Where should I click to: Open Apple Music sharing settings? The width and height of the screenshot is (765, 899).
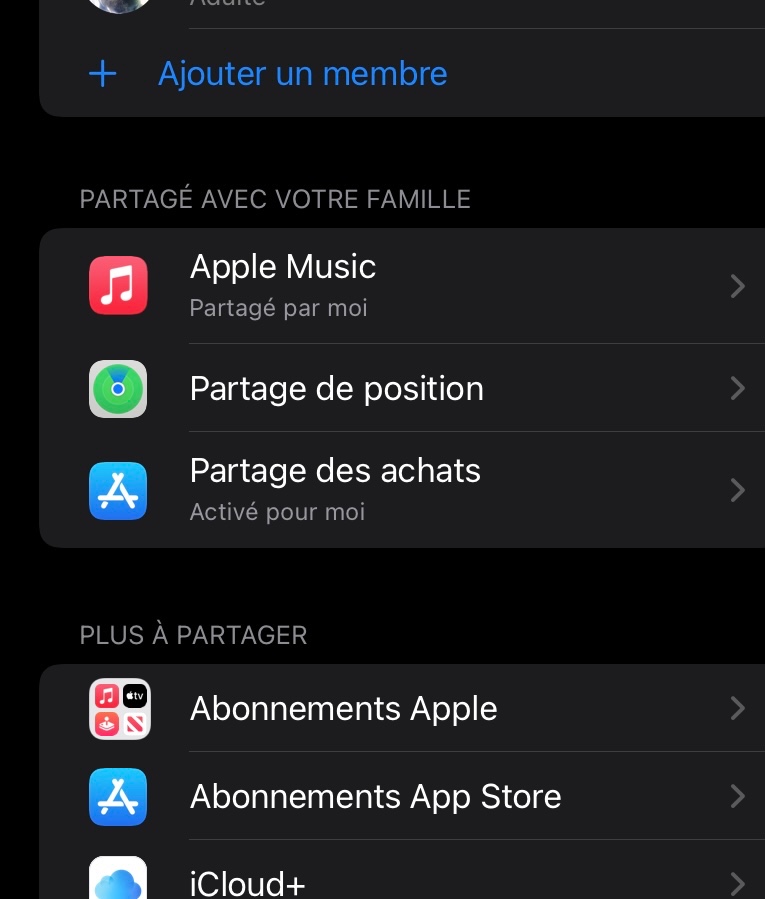click(400, 285)
